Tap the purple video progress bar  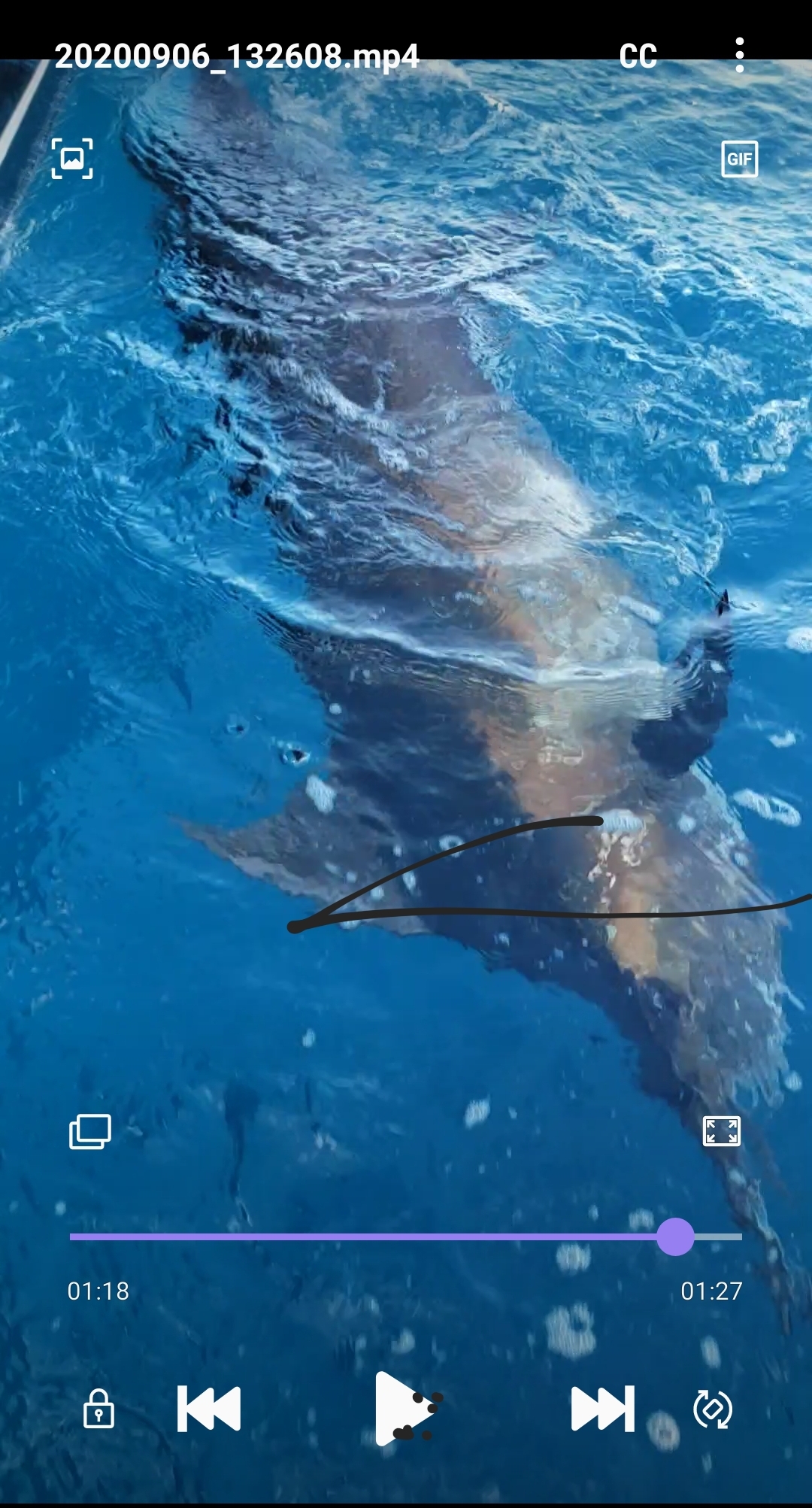click(x=406, y=1236)
